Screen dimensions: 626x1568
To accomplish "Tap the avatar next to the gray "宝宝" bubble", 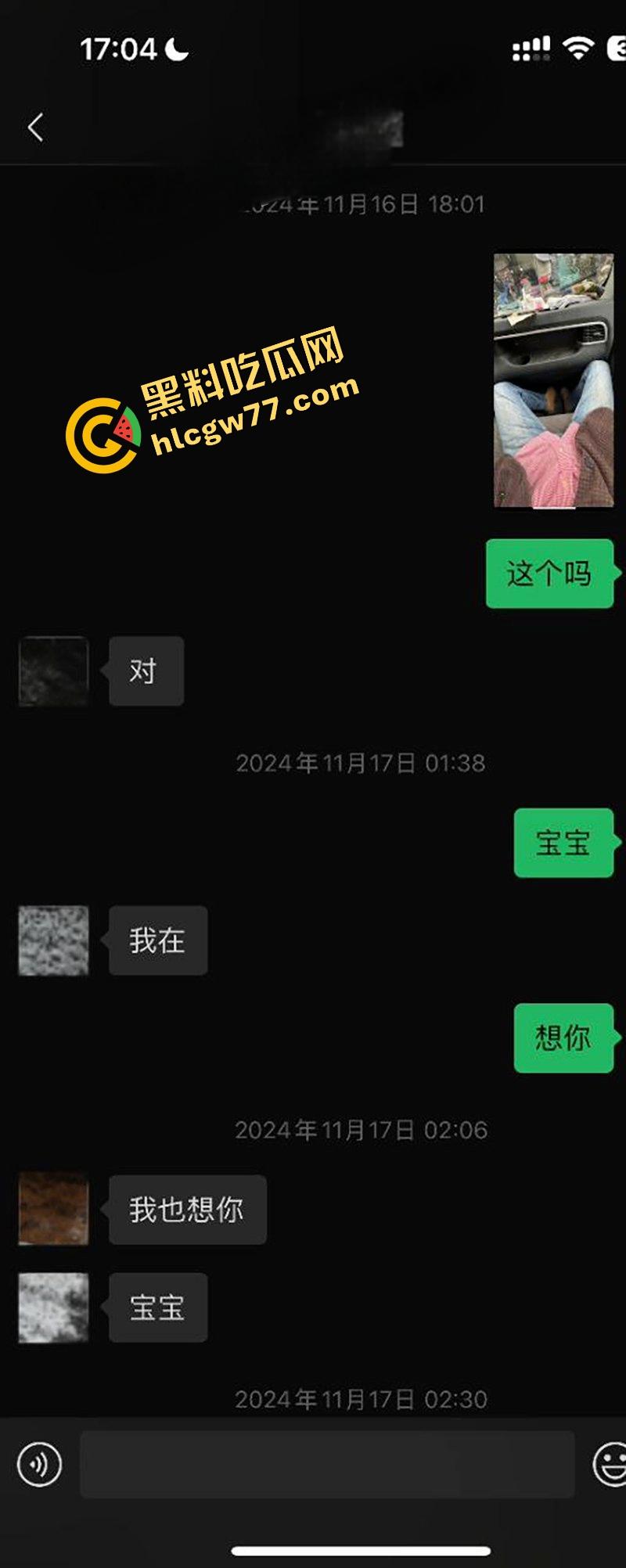I will coord(52,1307).
